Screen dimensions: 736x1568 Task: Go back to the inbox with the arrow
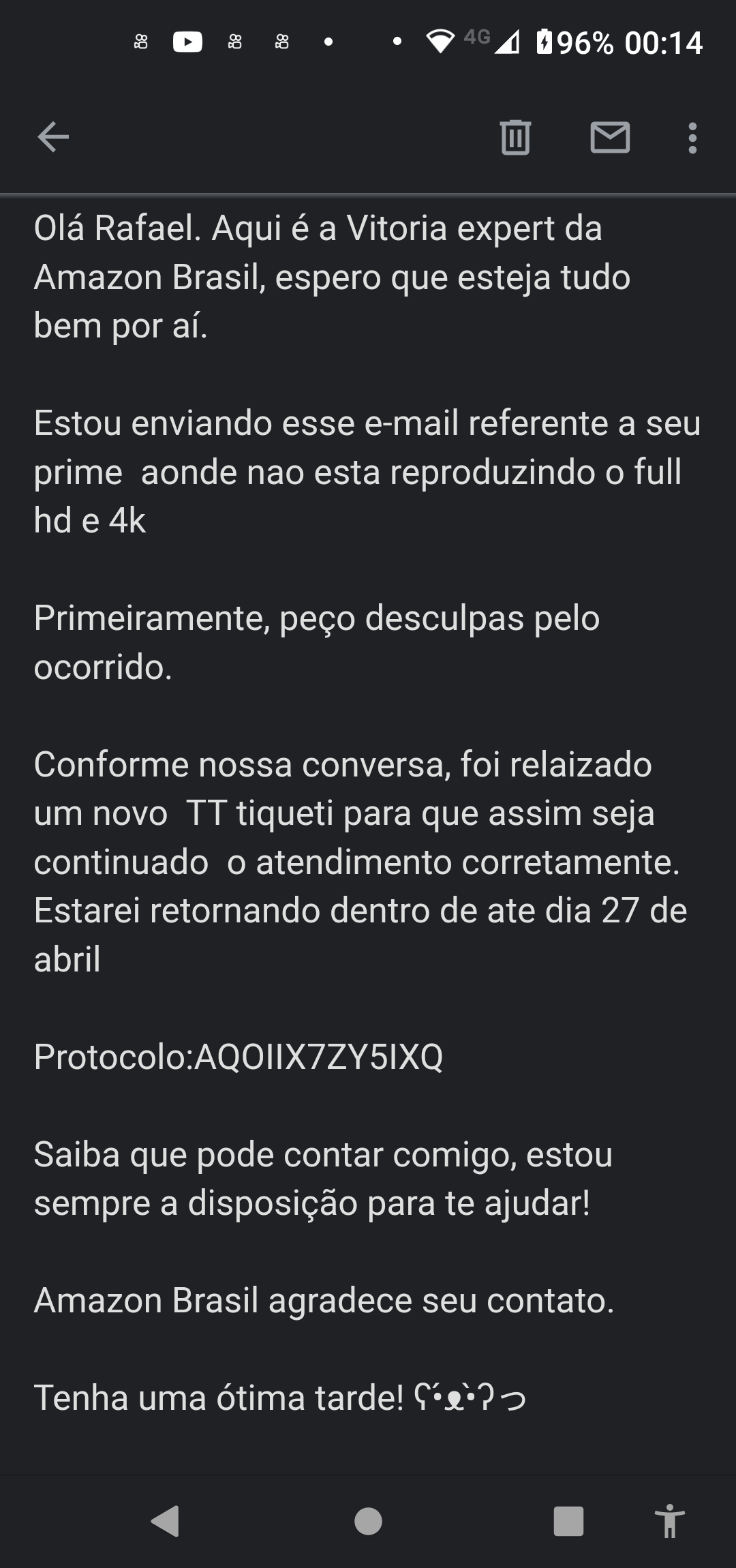pyautogui.click(x=53, y=137)
